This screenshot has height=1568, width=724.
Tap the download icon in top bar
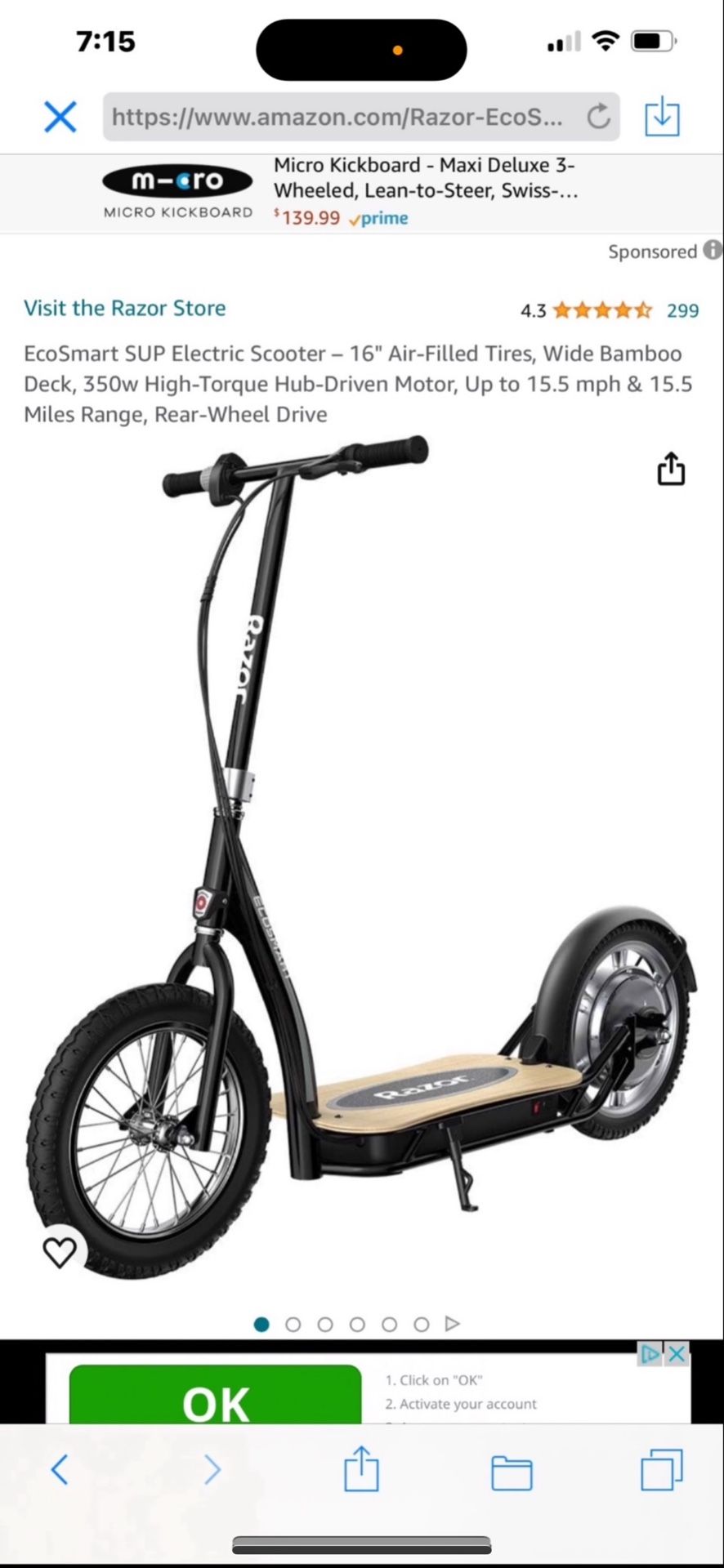(662, 116)
